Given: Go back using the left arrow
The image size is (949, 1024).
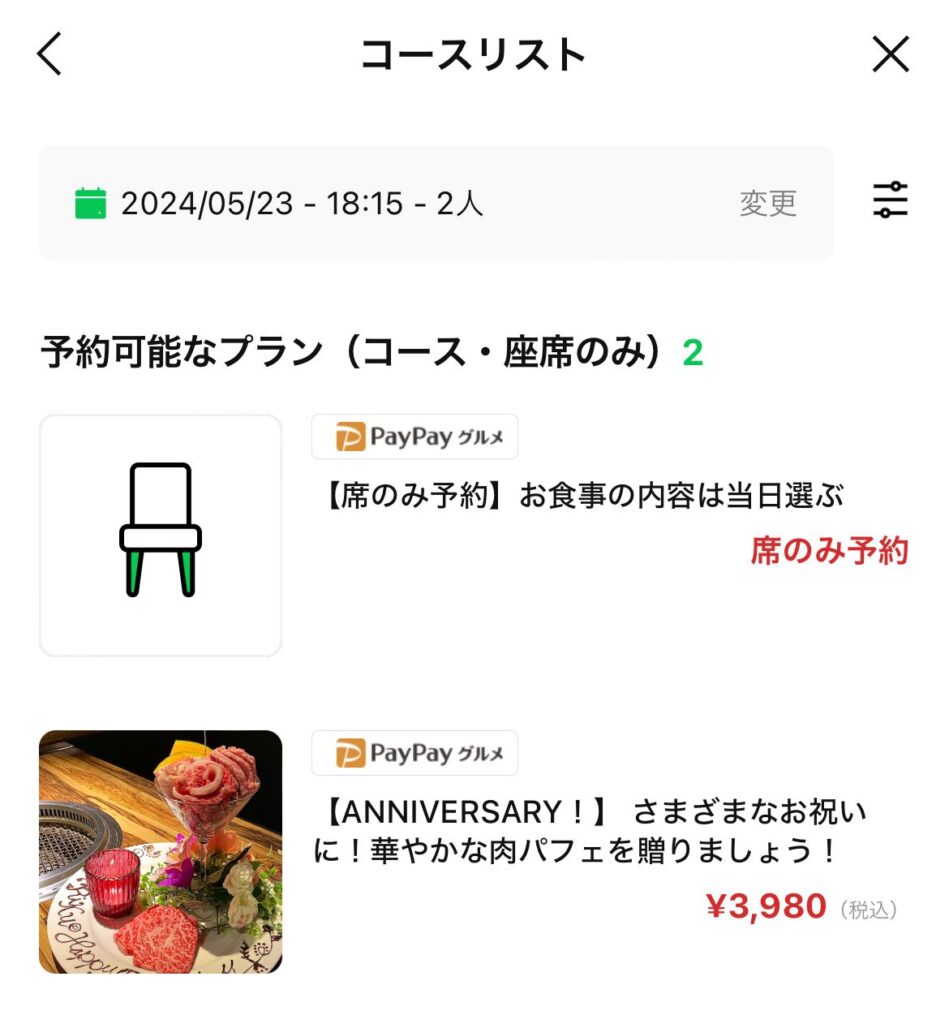Looking at the screenshot, I should click(50, 54).
